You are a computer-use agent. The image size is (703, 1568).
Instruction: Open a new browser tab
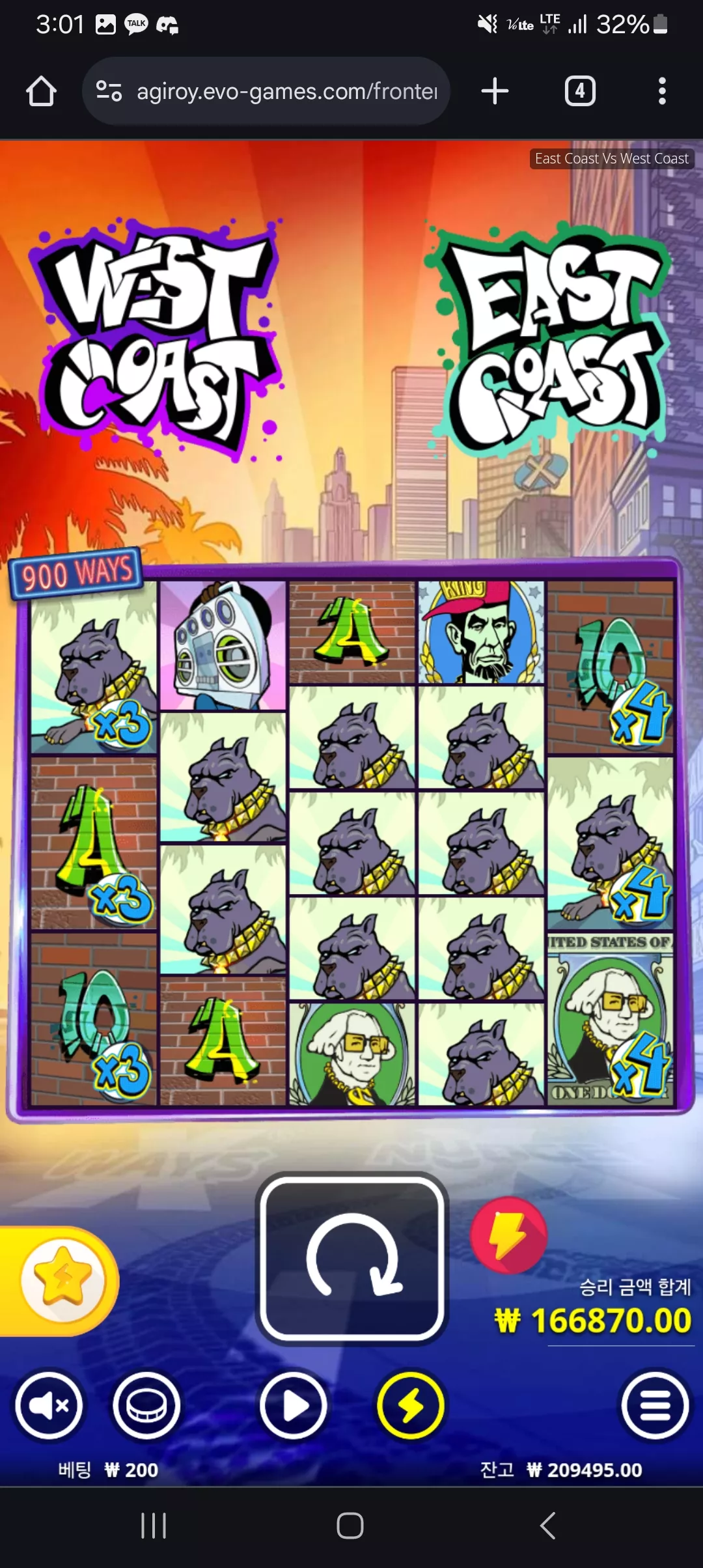[495, 91]
